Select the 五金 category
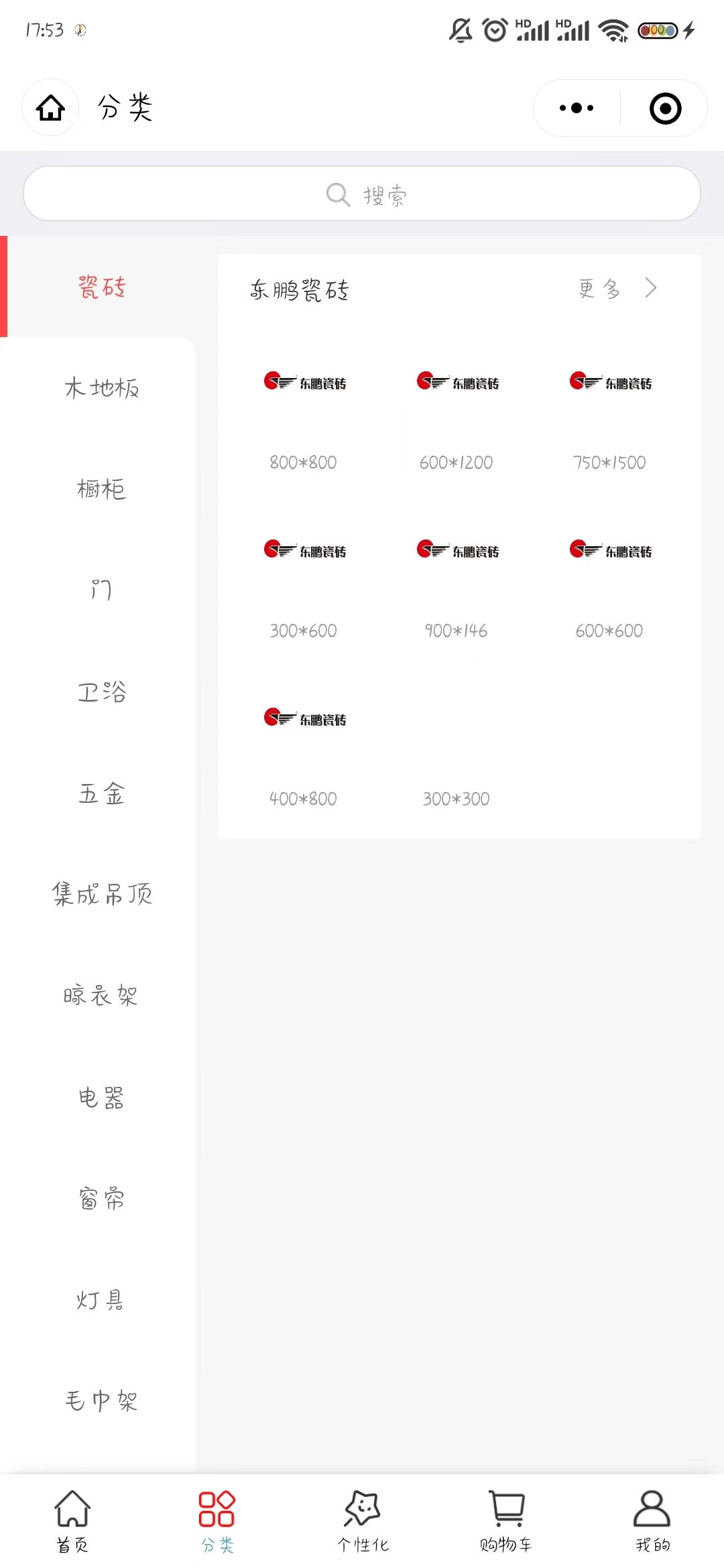The height and width of the screenshot is (1568, 724). [101, 793]
